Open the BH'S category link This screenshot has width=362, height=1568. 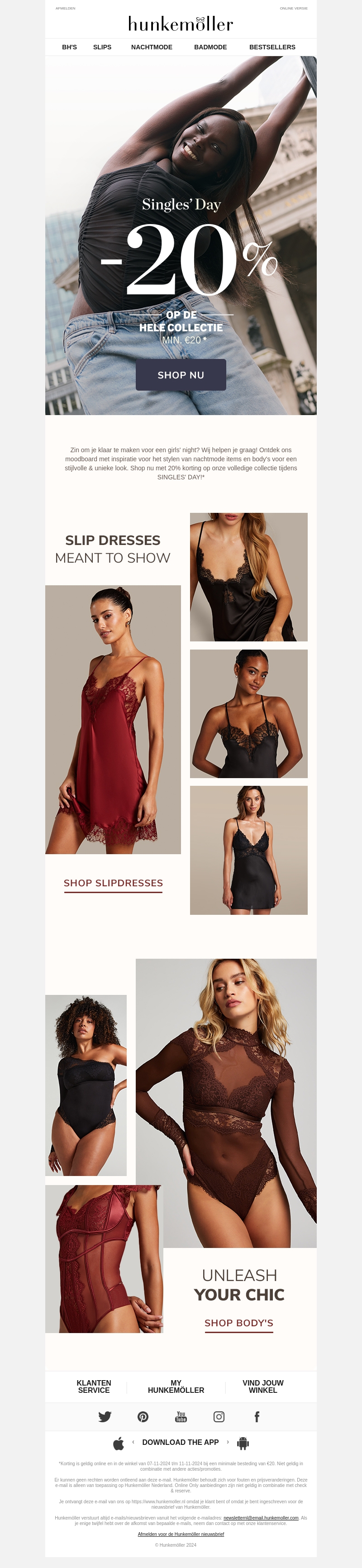(69, 47)
